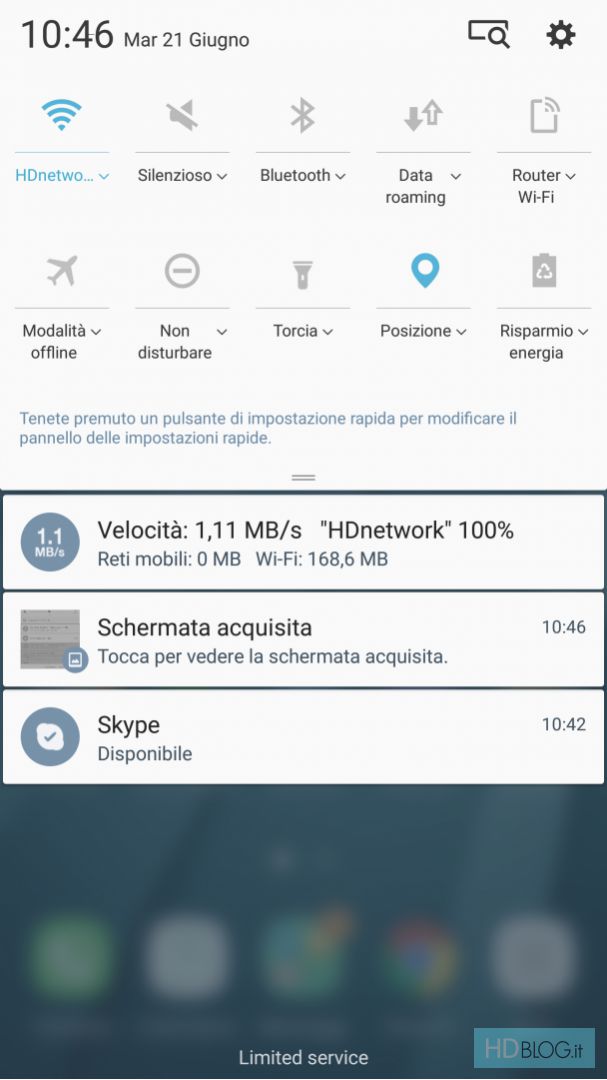Enable Non disturbare
The width and height of the screenshot is (607, 1080).
[x=182, y=271]
